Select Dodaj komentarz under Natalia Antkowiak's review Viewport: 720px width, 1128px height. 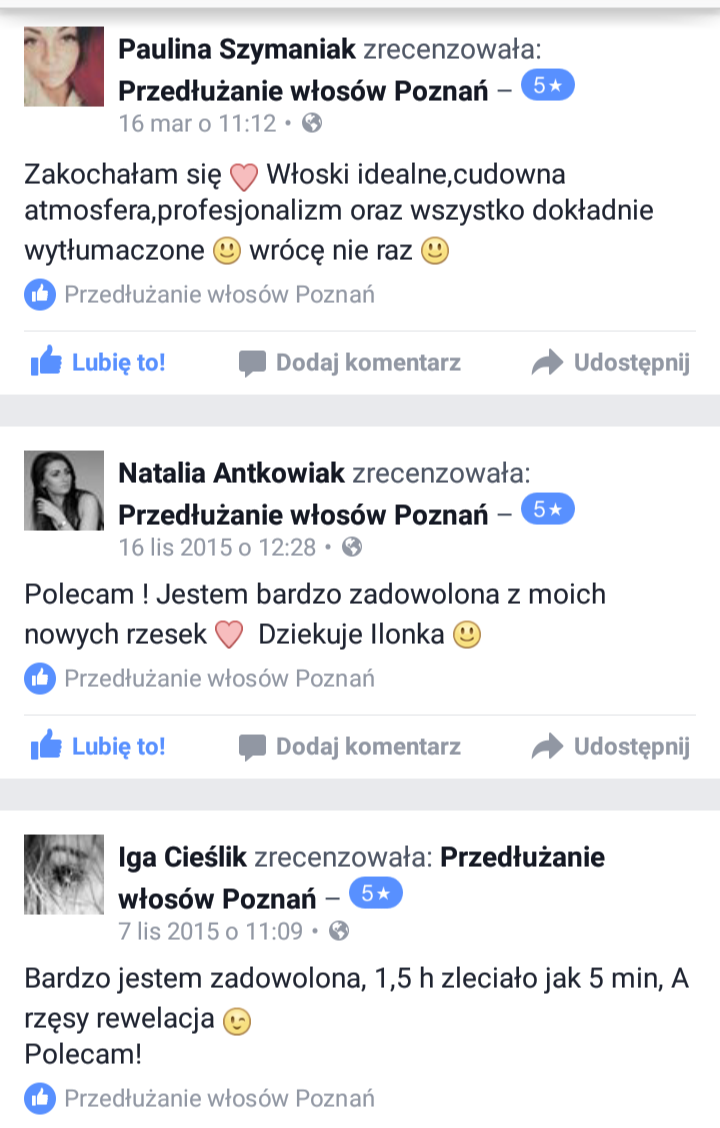350,746
